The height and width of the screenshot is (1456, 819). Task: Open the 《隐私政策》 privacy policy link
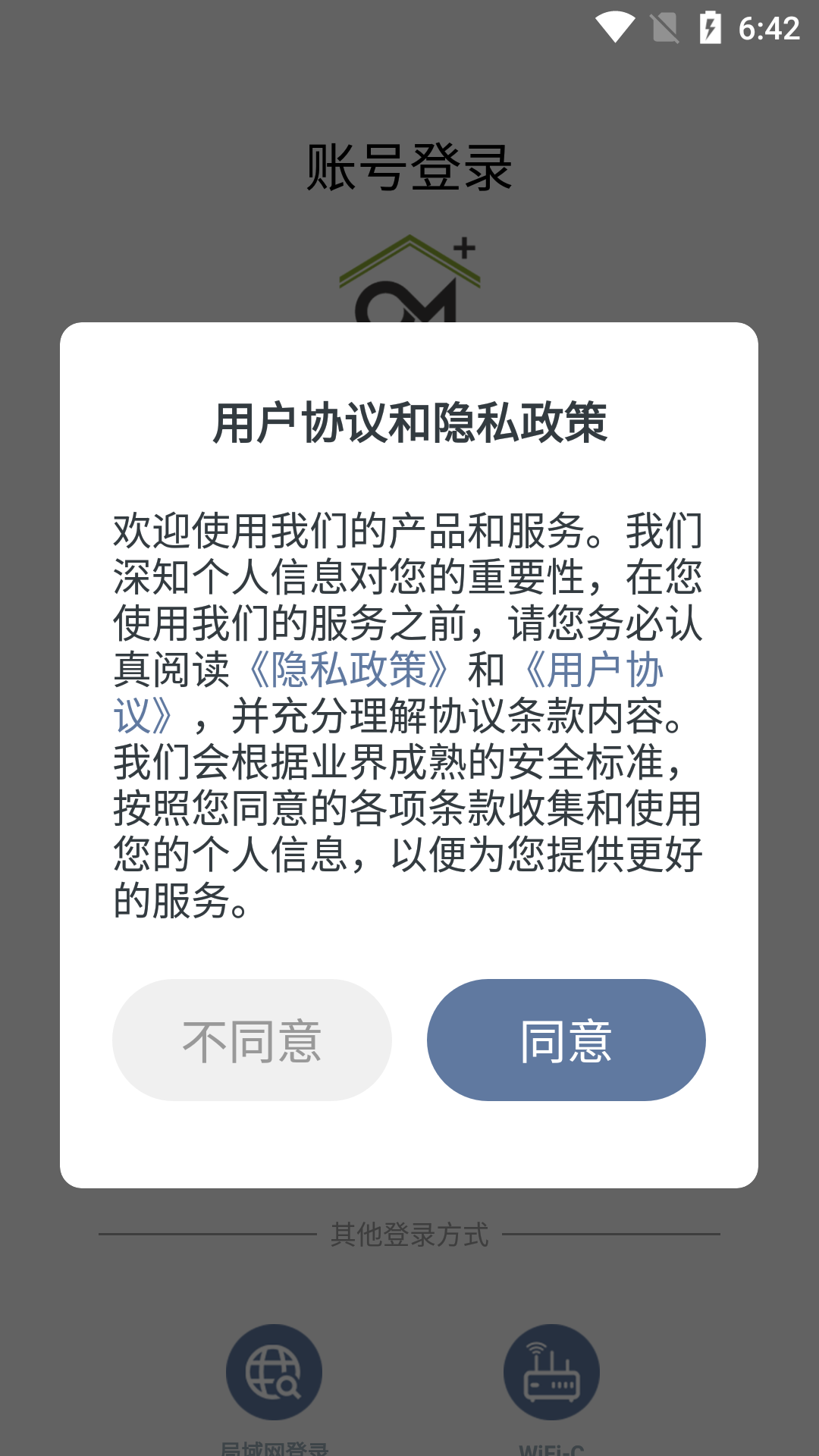click(349, 671)
